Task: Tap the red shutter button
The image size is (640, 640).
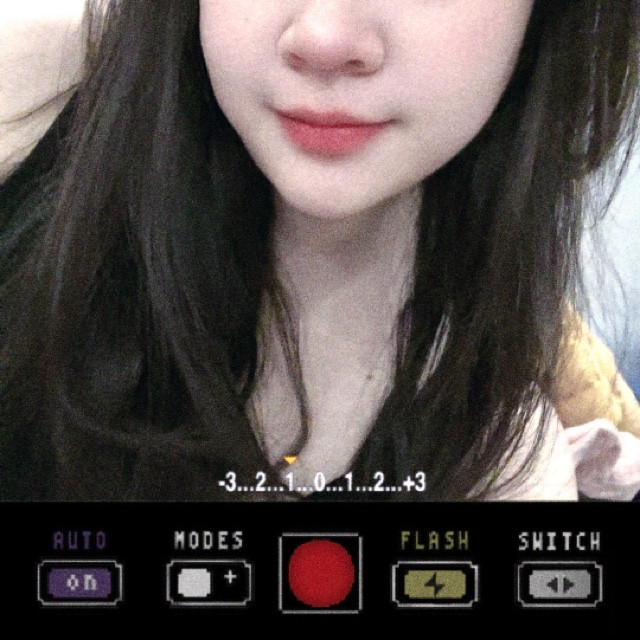Action: click(x=321, y=573)
